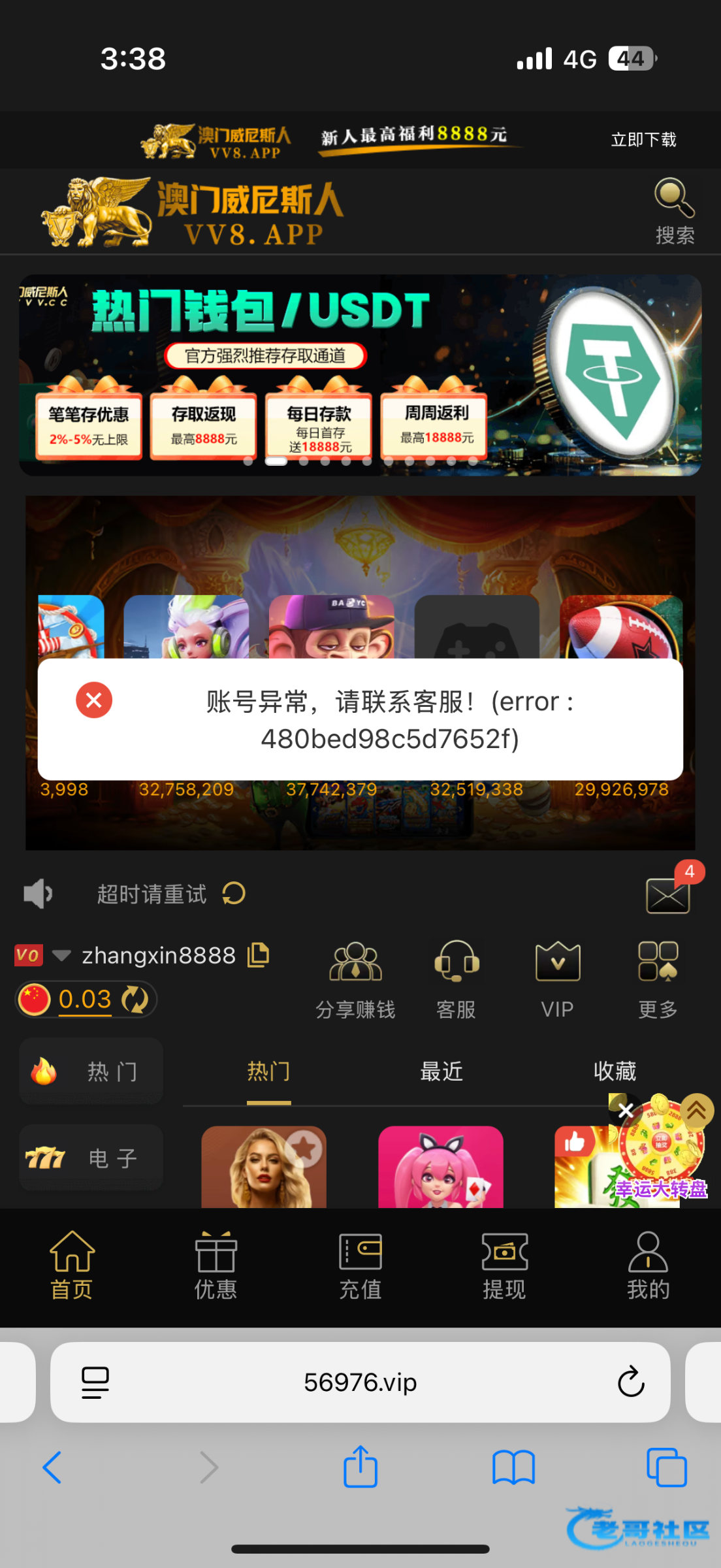Image resolution: width=721 pixels, height=1568 pixels.
Task: Go to the 优惠 promotions tab
Action: pos(216,1265)
